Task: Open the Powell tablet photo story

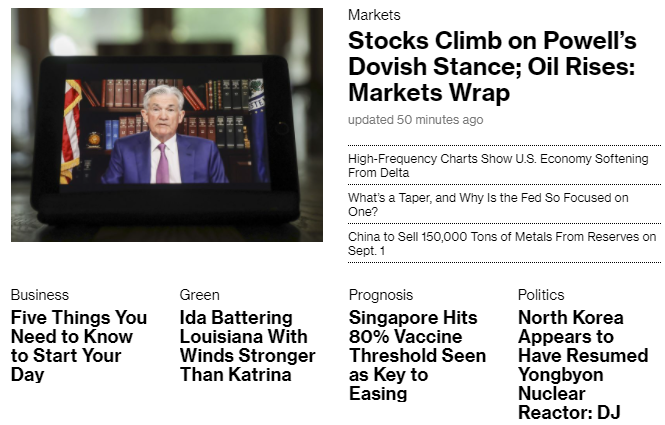Action: [167, 125]
